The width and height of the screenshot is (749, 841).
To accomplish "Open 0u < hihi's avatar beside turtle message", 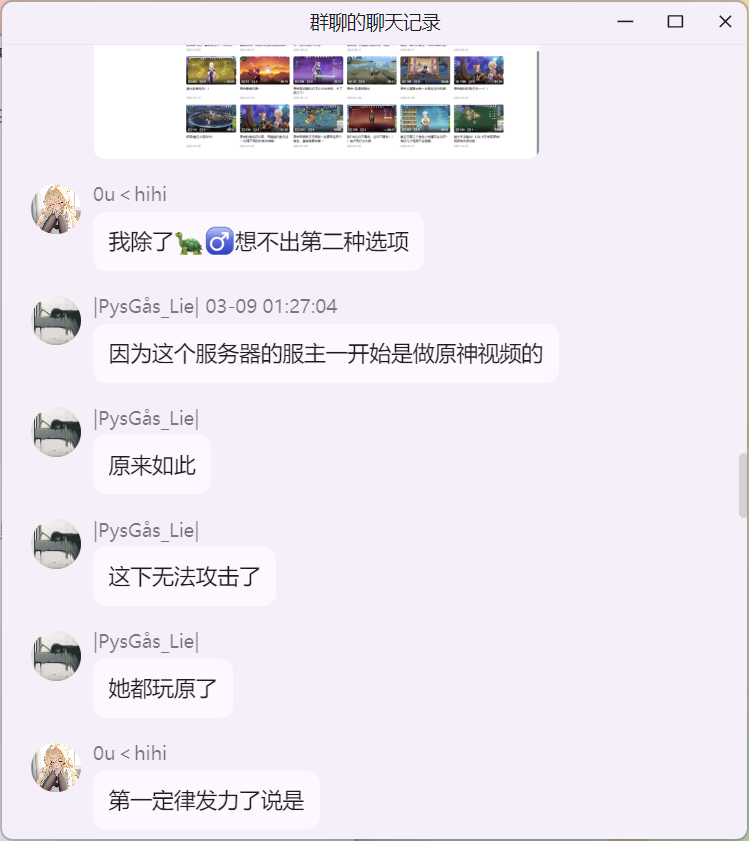I will [56, 209].
